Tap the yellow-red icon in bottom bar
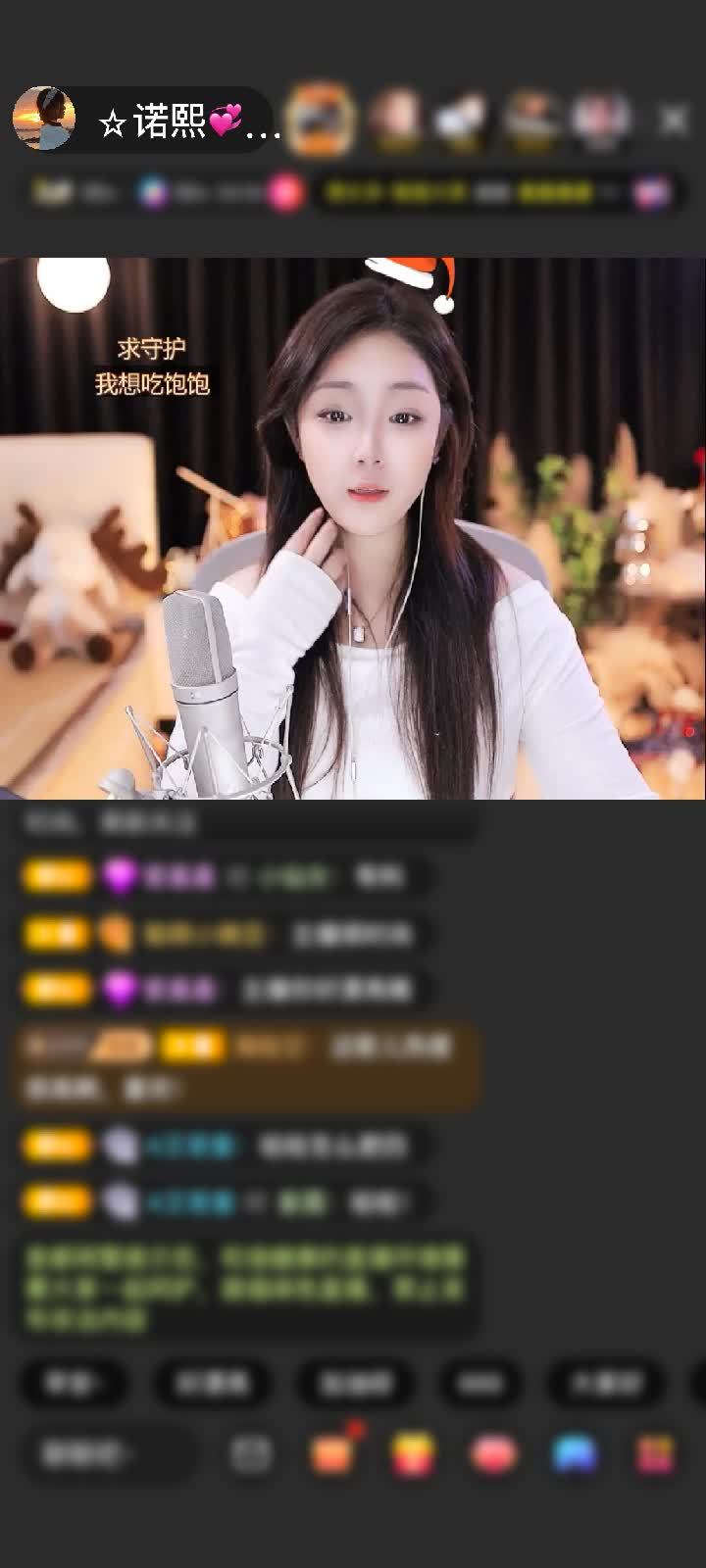Viewport: 706px width, 1568px height. tap(414, 1454)
